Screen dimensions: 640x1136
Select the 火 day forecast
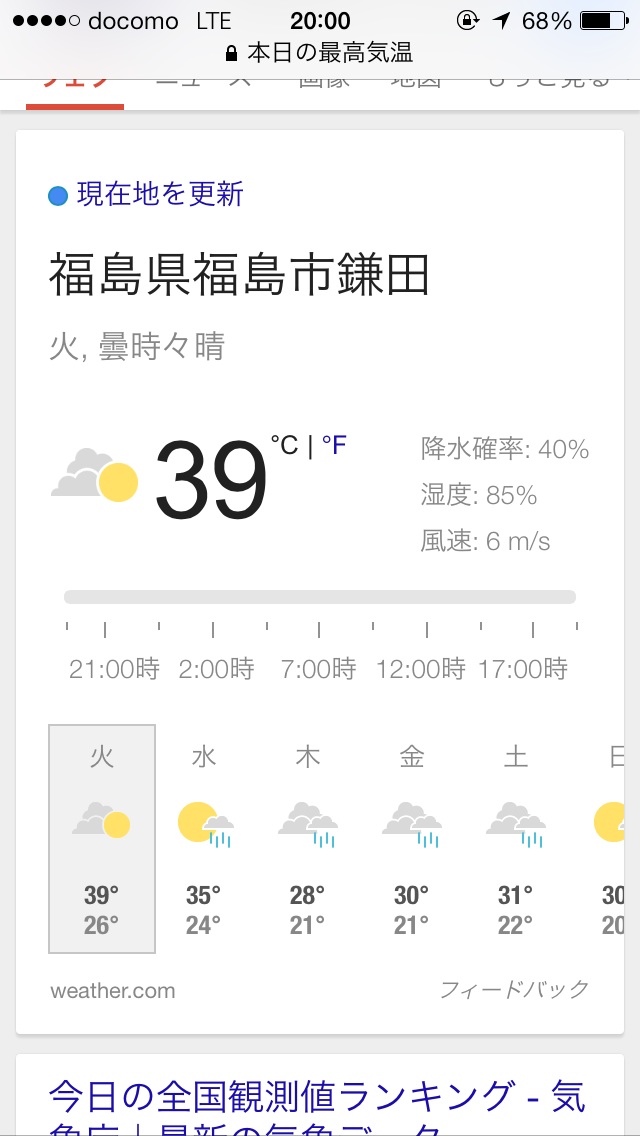coord(102,838)
